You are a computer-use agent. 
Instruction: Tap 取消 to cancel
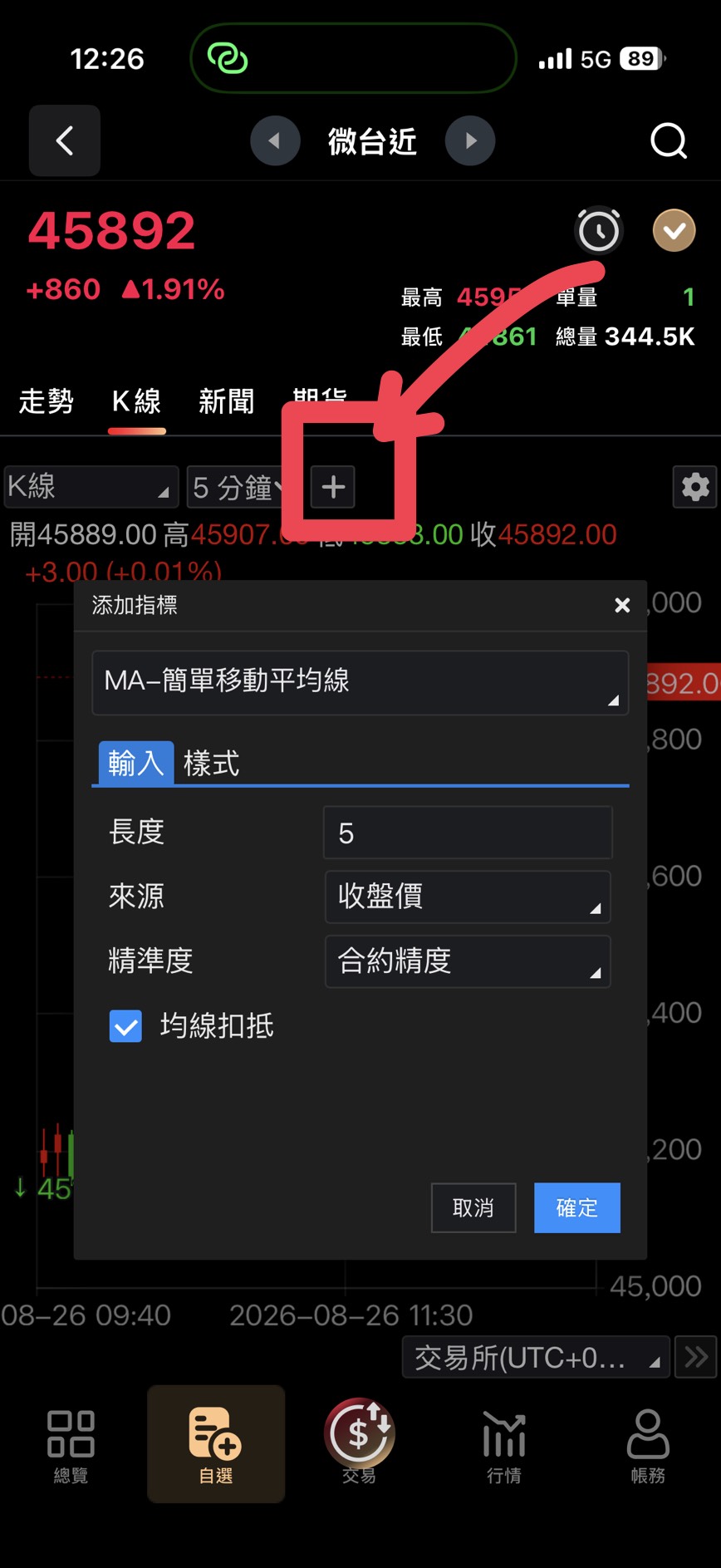[x=473, y=1207]
